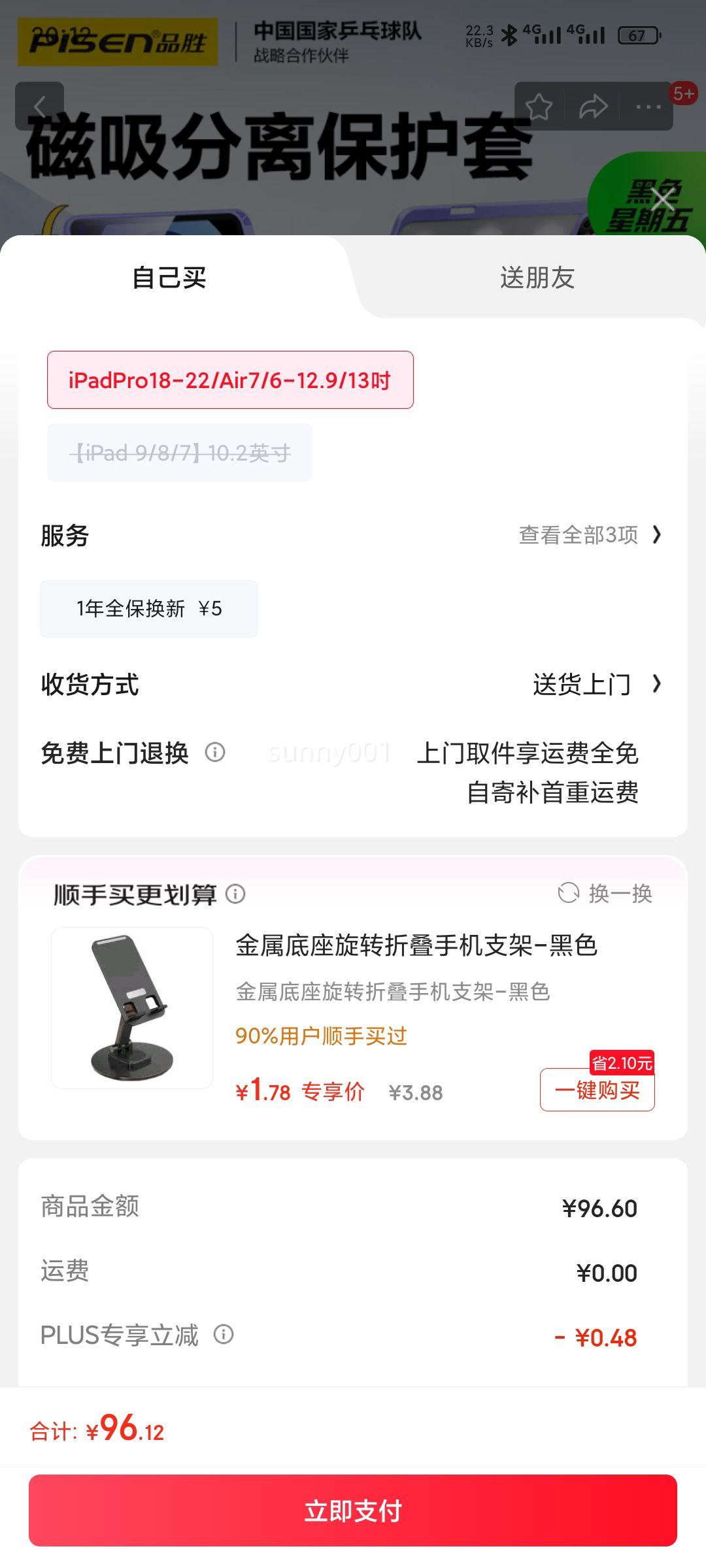The image size is (706, 1568).
Task: Open the phone stand product image
Action: [132, 1007]
